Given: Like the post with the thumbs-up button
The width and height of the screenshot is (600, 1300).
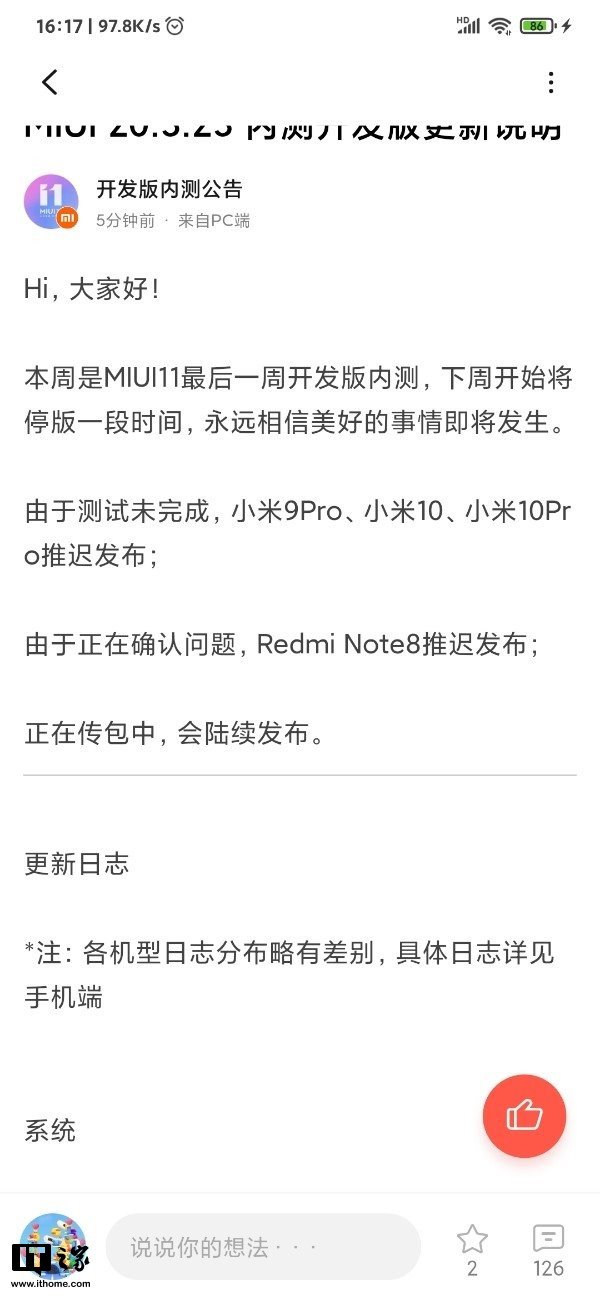Looking at the screenshot, I should (524, 1116).
